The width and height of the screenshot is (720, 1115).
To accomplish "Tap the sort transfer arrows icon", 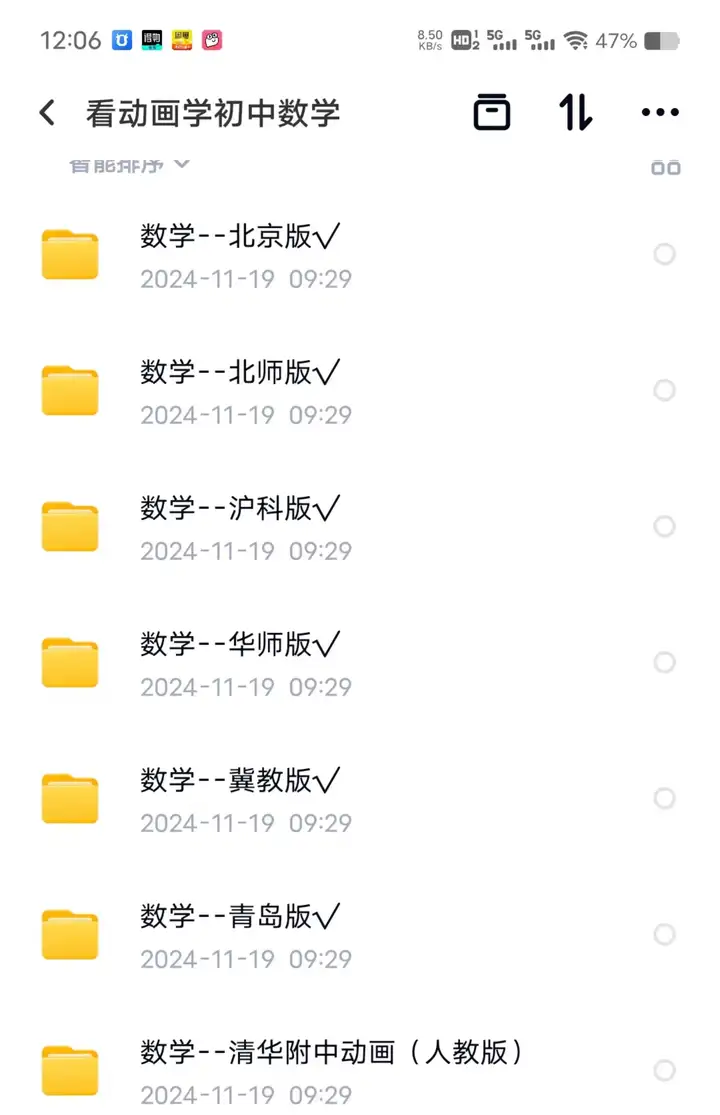I will pos(576,113).
